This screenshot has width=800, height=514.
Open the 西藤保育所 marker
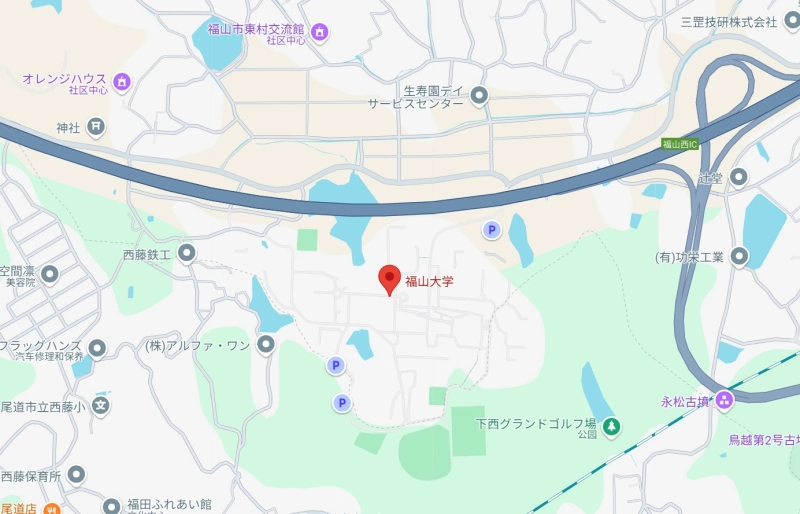76,475
